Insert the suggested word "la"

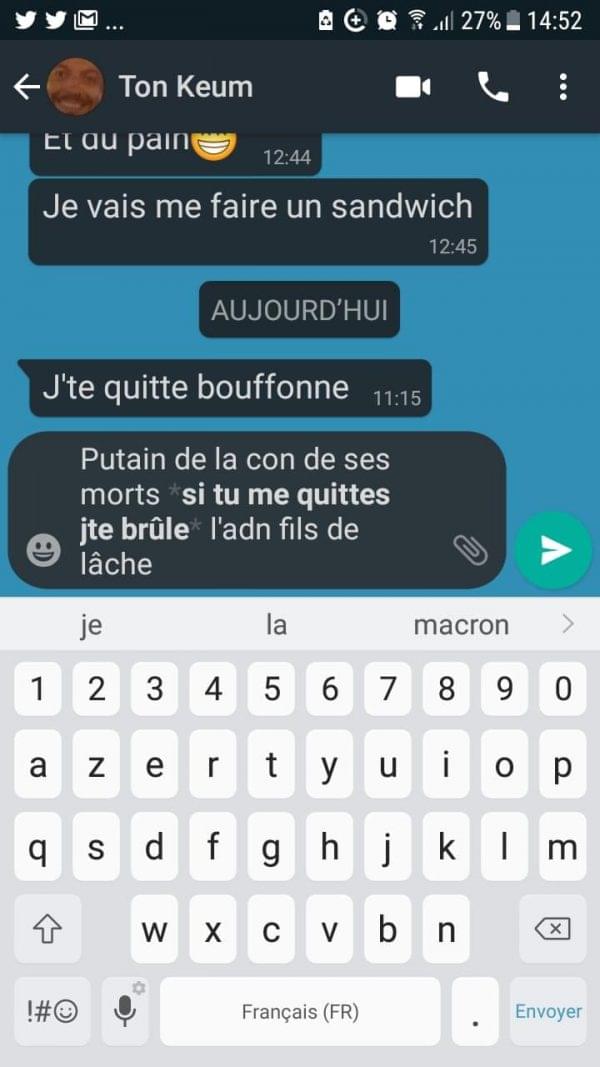pyautogui.click(x=277, y=625)
